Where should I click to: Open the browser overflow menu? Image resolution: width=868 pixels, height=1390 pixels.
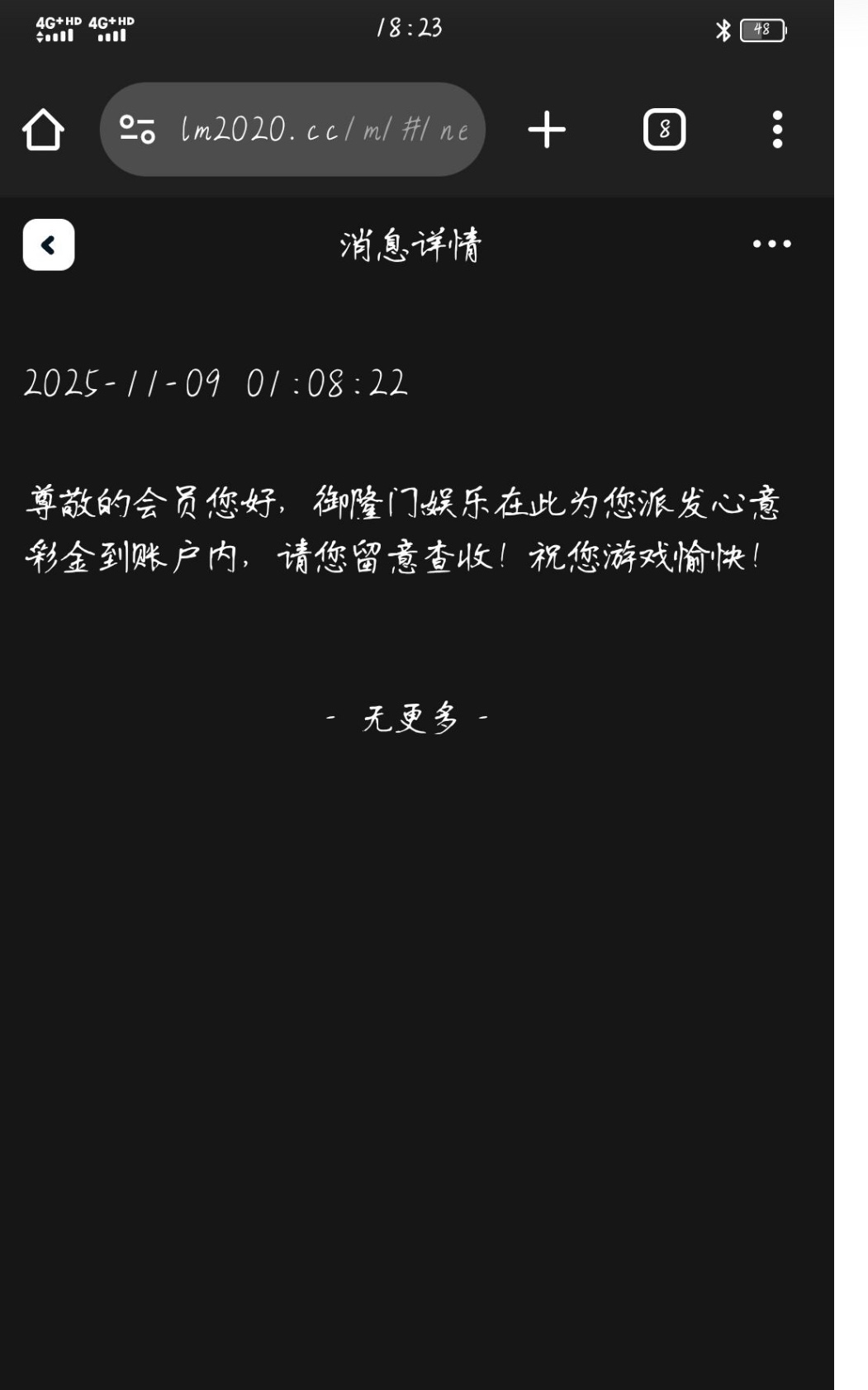776,130
